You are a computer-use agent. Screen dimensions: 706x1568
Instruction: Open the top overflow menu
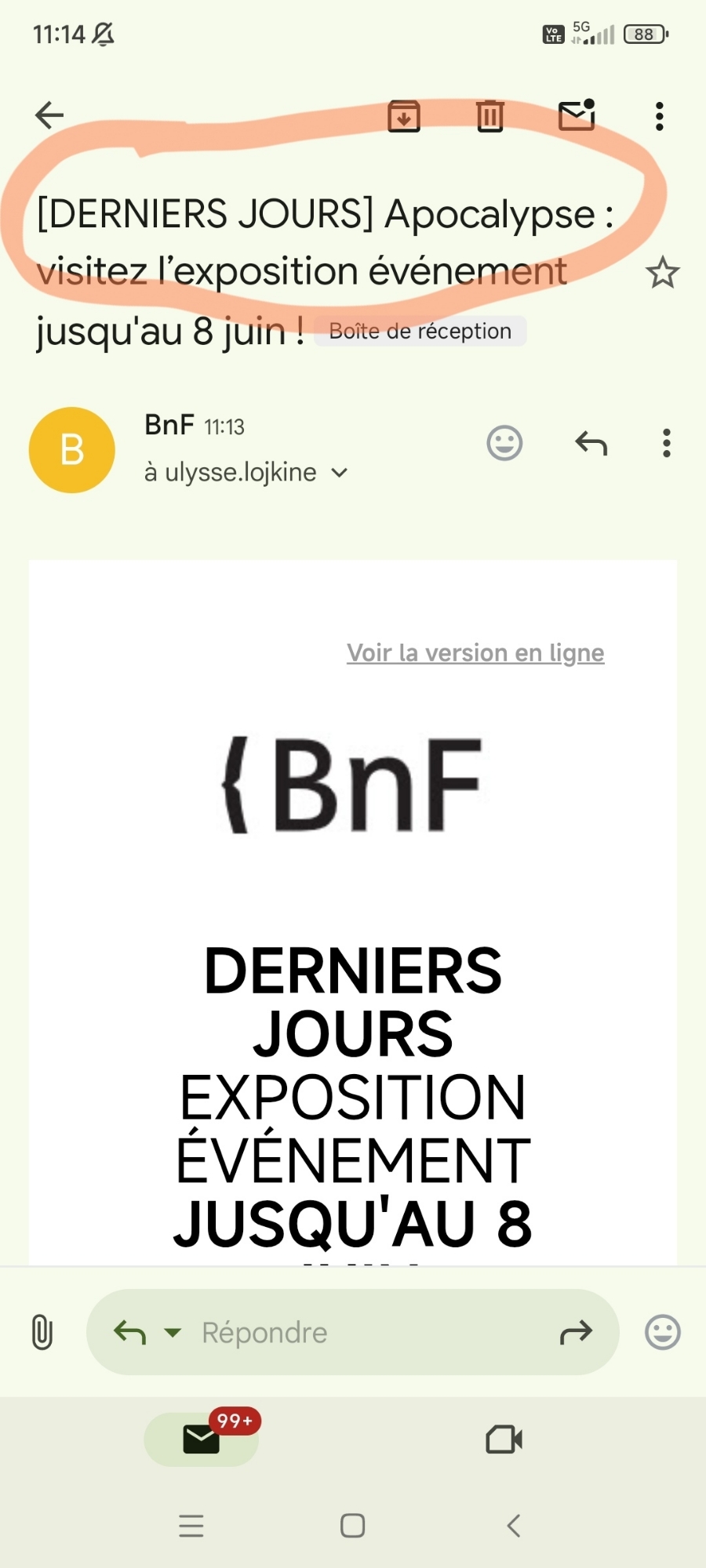pyautogui.click(x=659, y=117)
